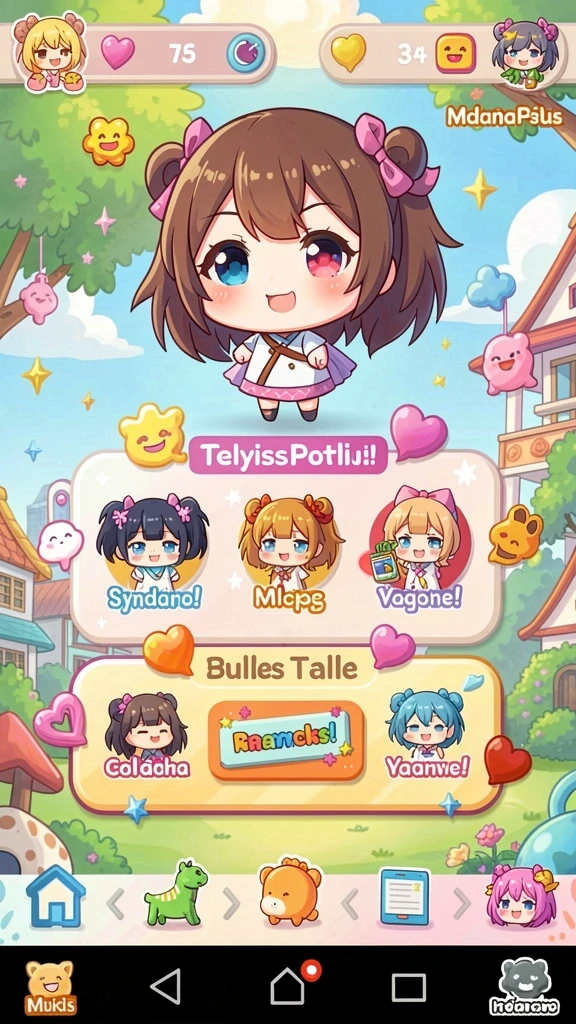Tap the blue round icon beside 75
The width and height of the screenshot is (576, 1024).
point(246,53)
